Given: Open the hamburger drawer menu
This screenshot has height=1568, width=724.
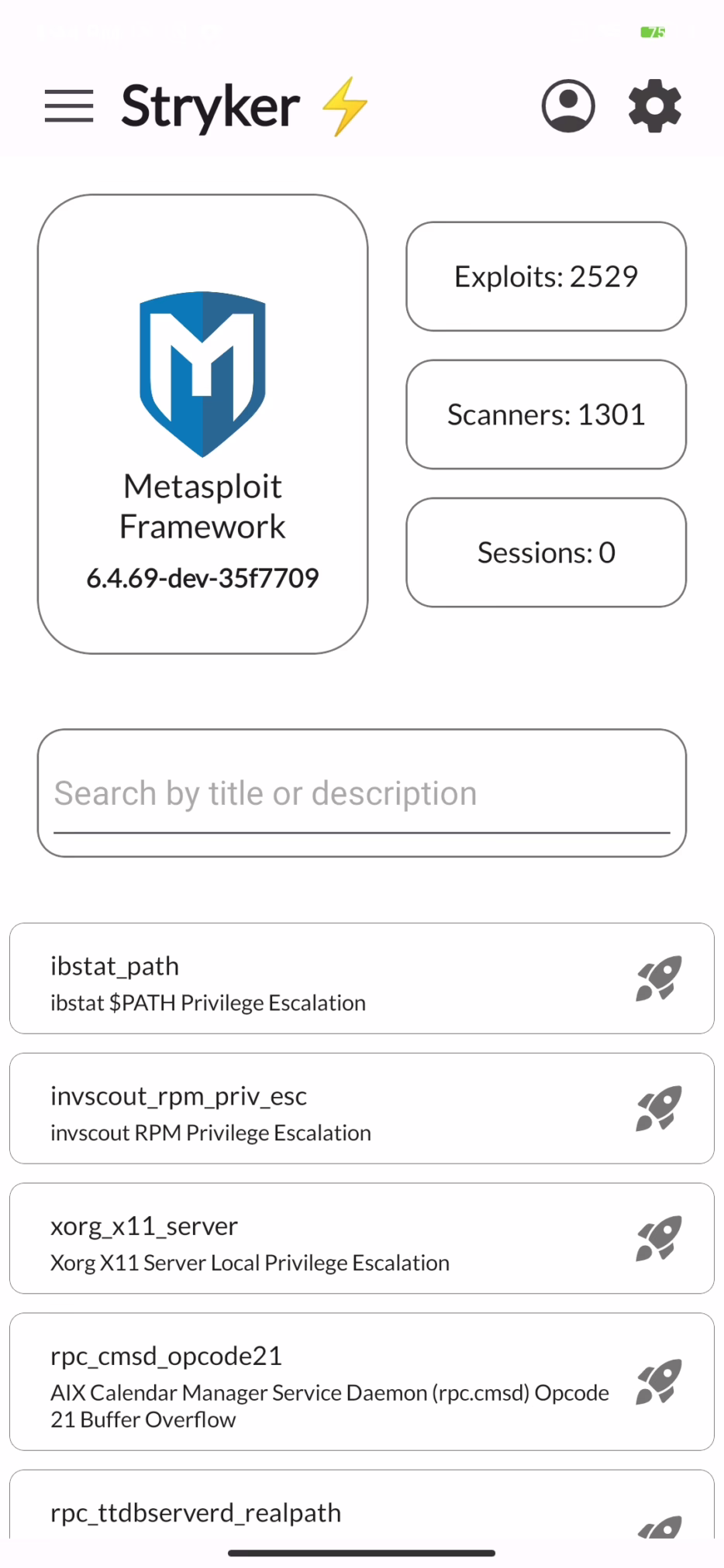Looking at the screenshot, I should [x=69, y=106].
